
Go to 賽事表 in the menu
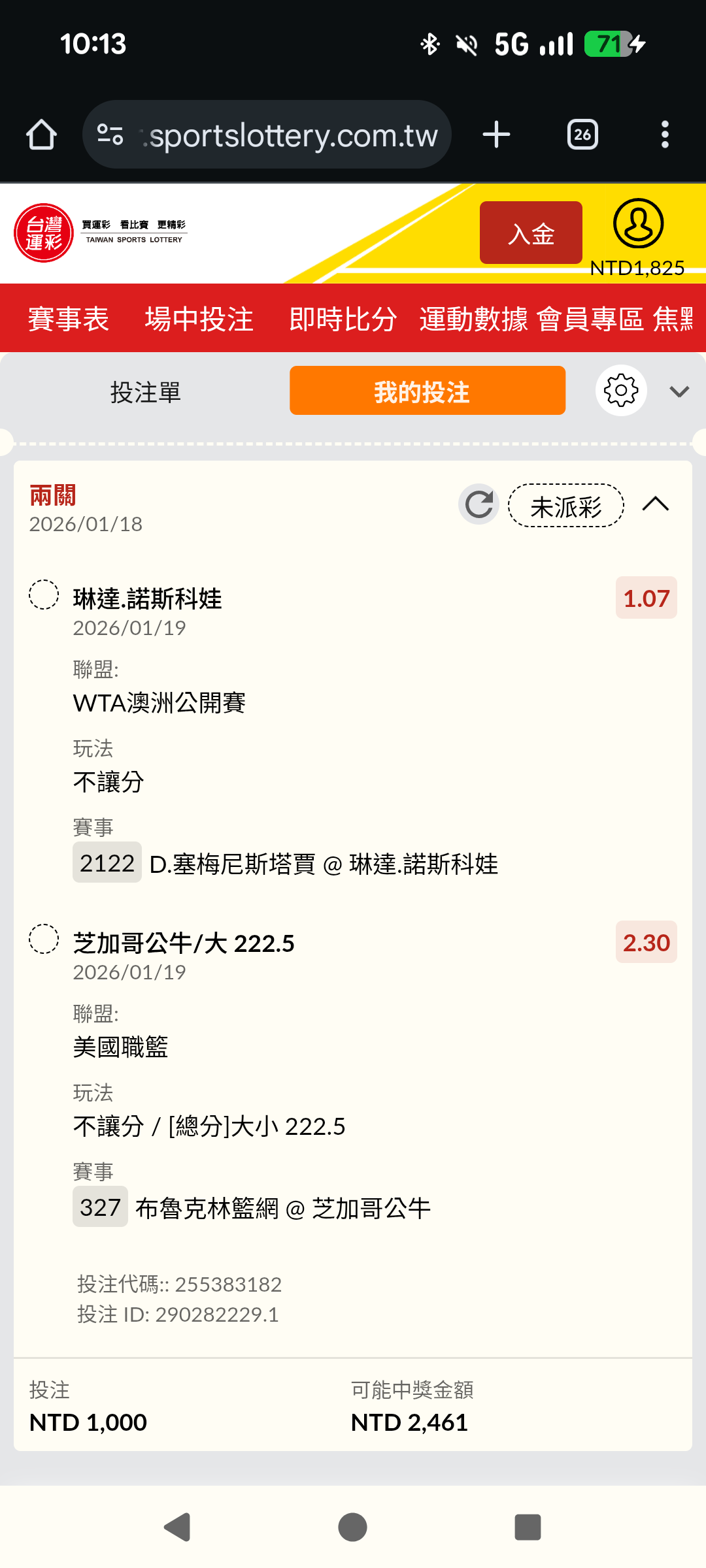point(69,319)
